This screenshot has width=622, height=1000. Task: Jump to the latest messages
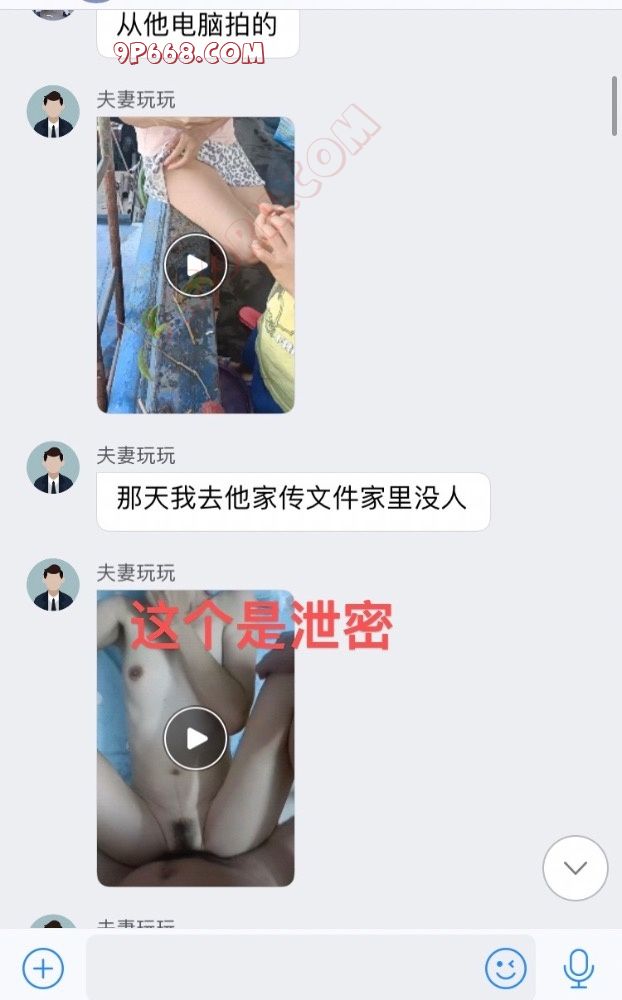[575, 868]
